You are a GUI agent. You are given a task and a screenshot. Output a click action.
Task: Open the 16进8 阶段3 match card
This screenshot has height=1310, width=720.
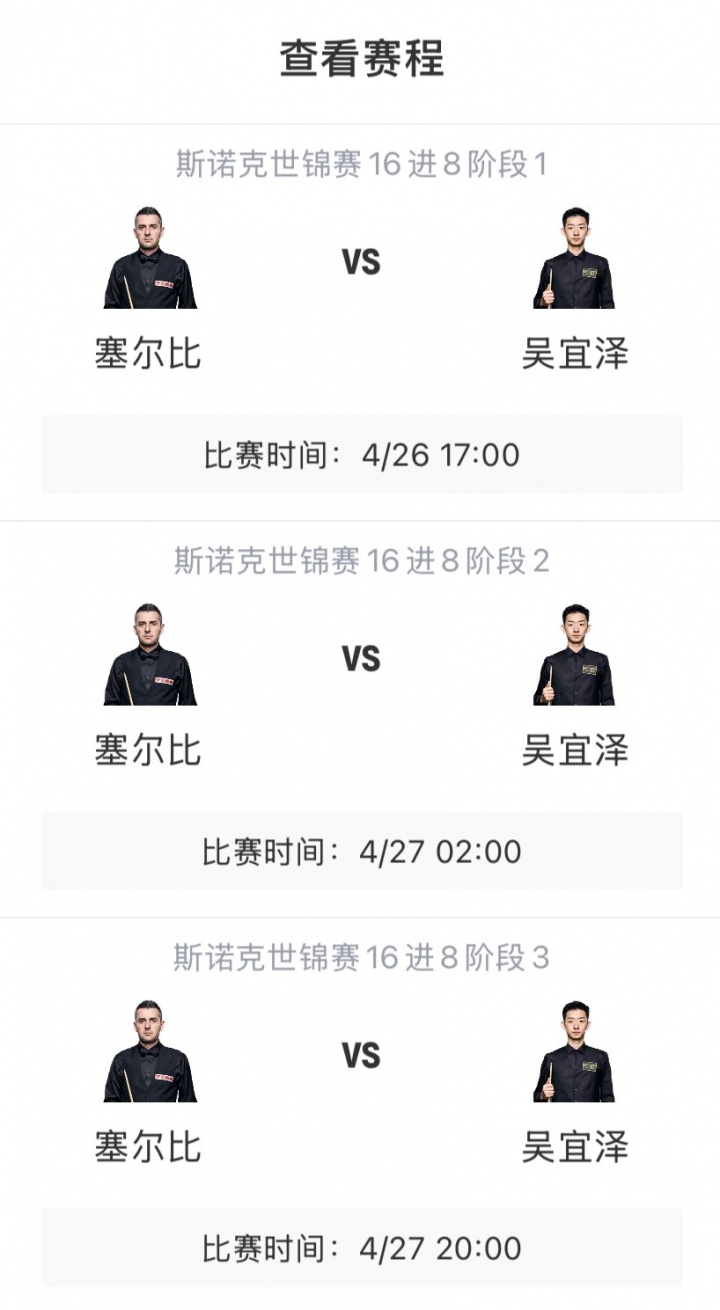[360, 1113]
